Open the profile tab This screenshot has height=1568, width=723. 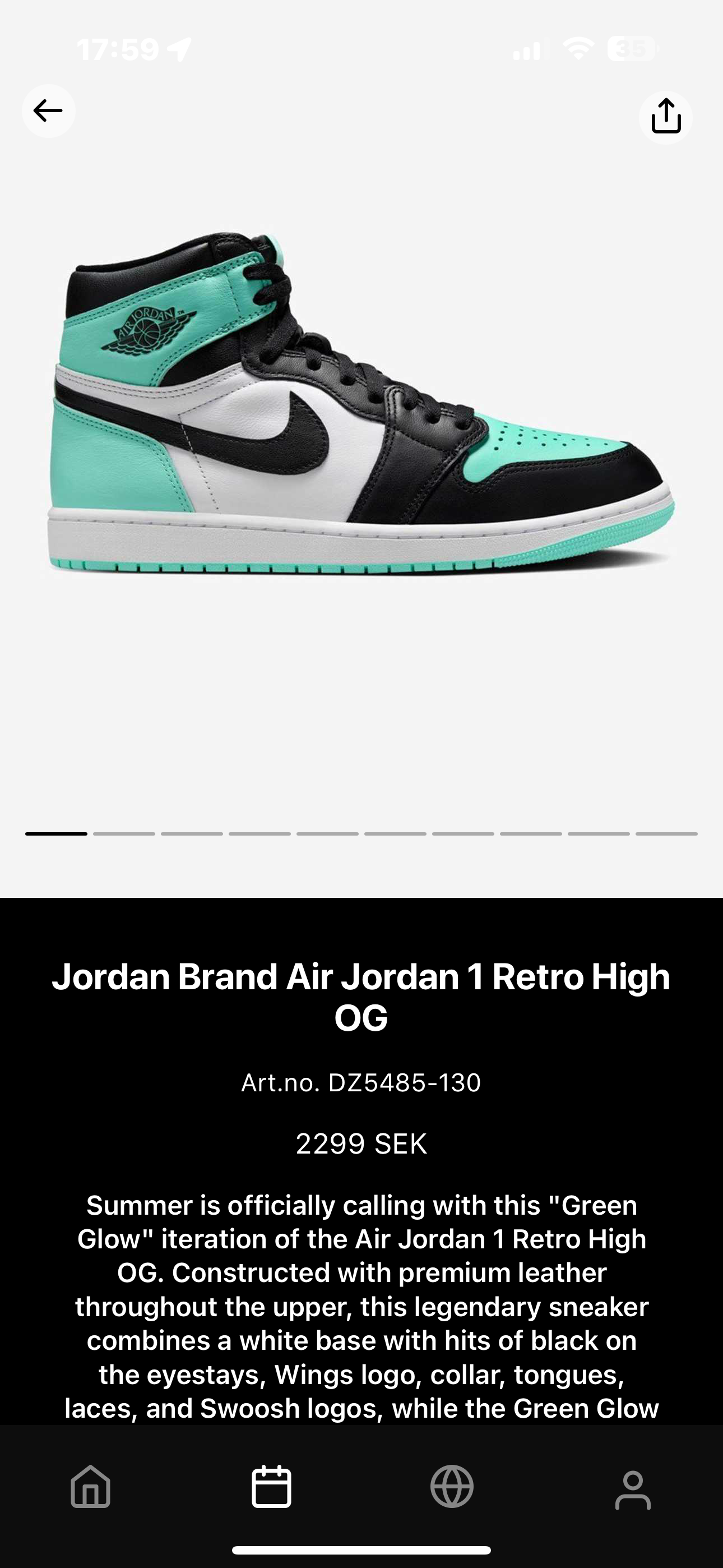click(x=633, y=1489)
